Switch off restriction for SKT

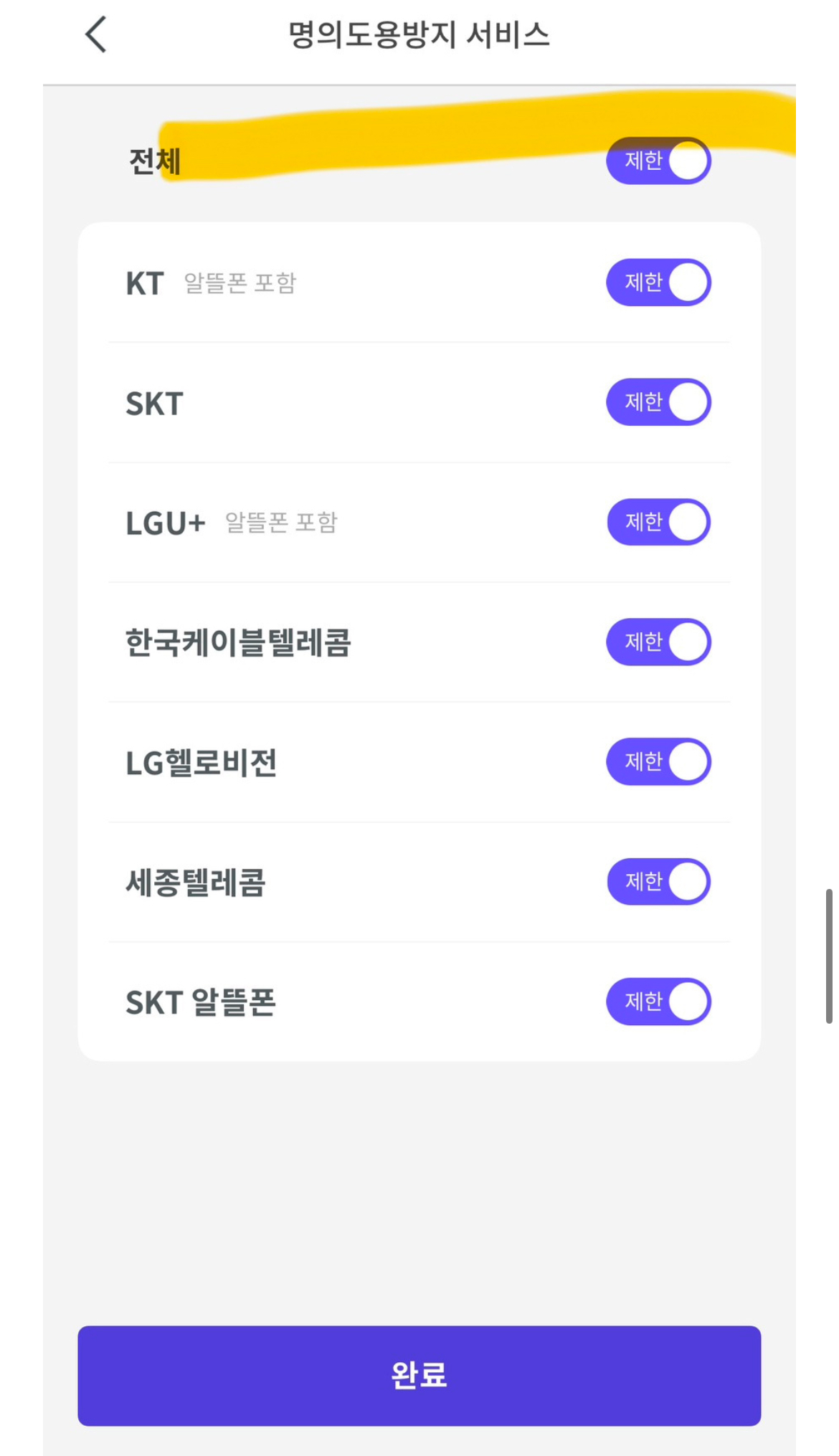pyautogui.click(x=658, y=402)
